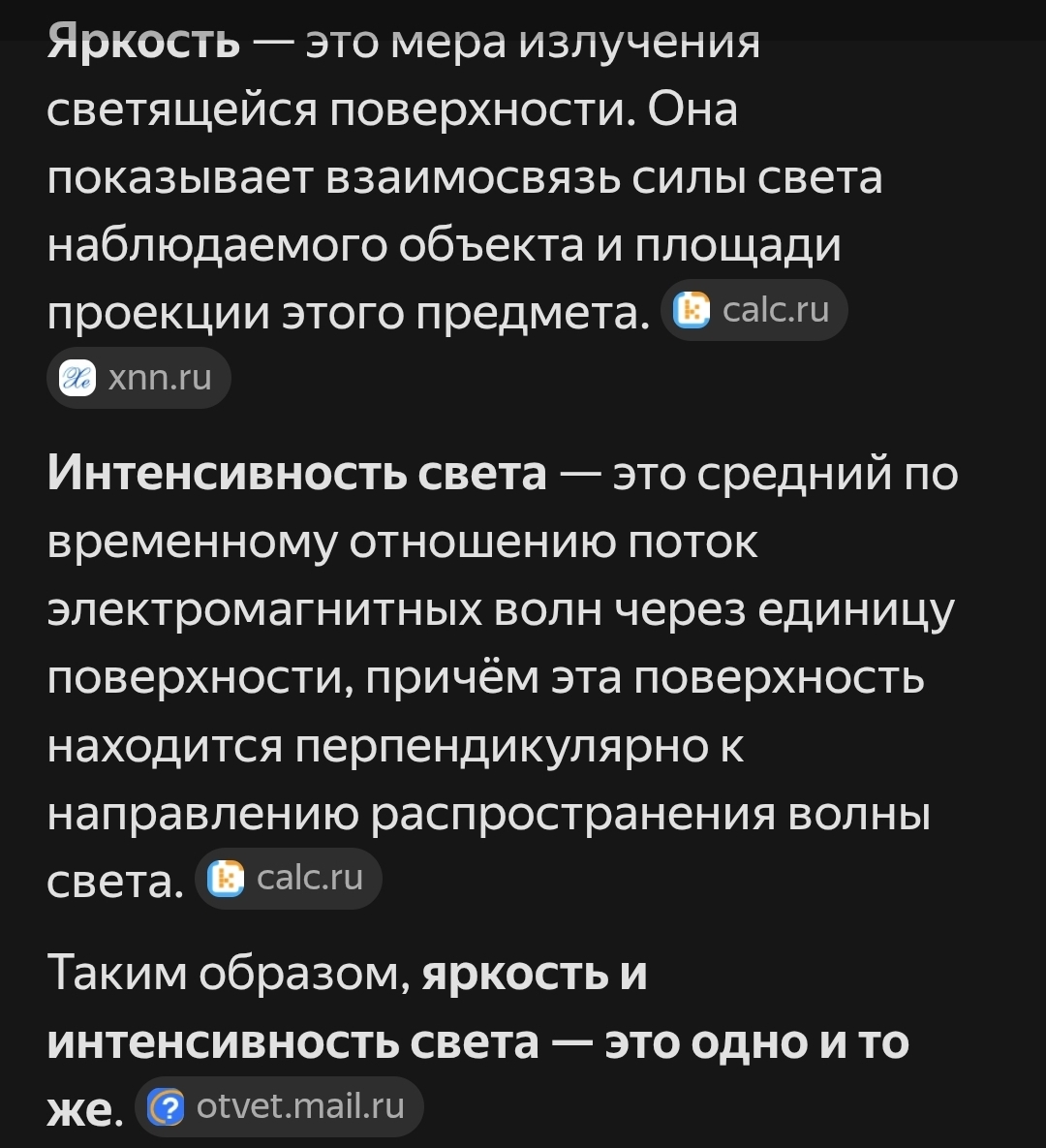Open the calc.ru source after the light intensity definition

pos(289,879)
